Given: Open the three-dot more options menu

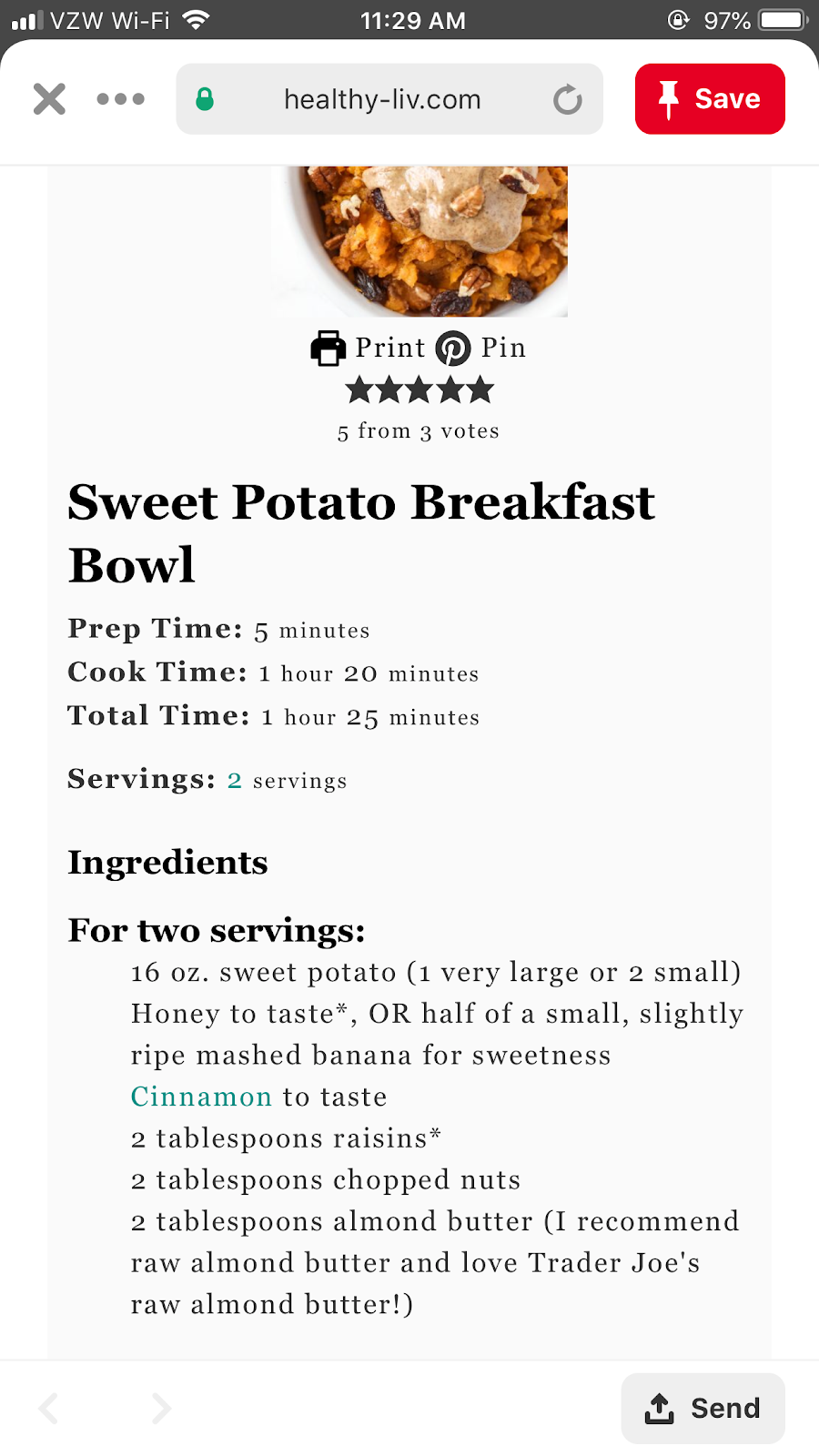Looking at the screenshot, I should [120, 98].
